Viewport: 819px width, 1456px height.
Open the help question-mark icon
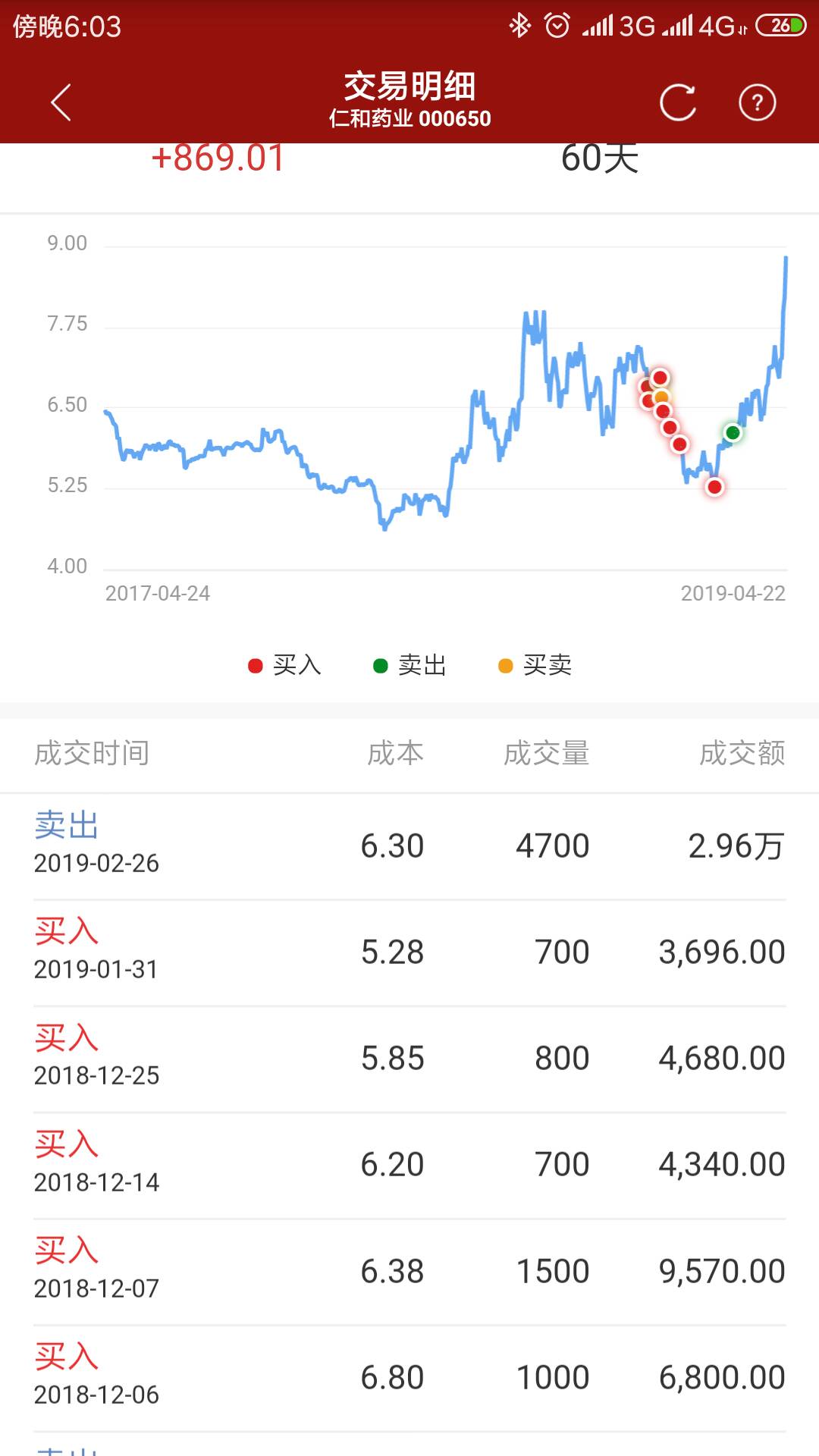(x=758, y=102)
